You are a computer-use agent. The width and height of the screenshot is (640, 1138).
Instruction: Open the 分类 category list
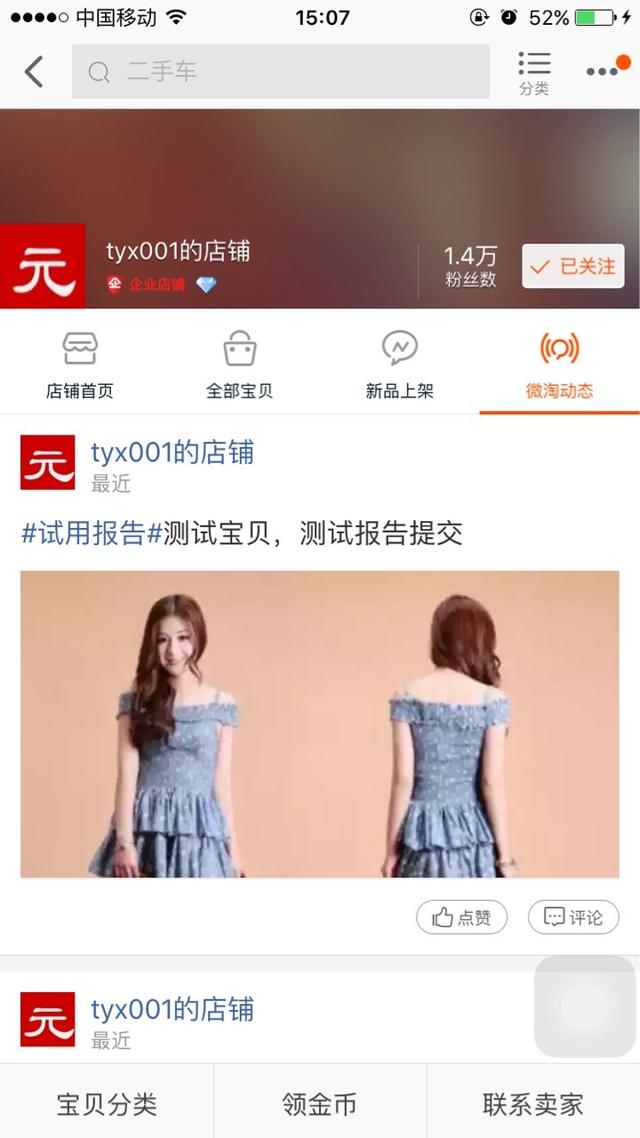(534, 73)
